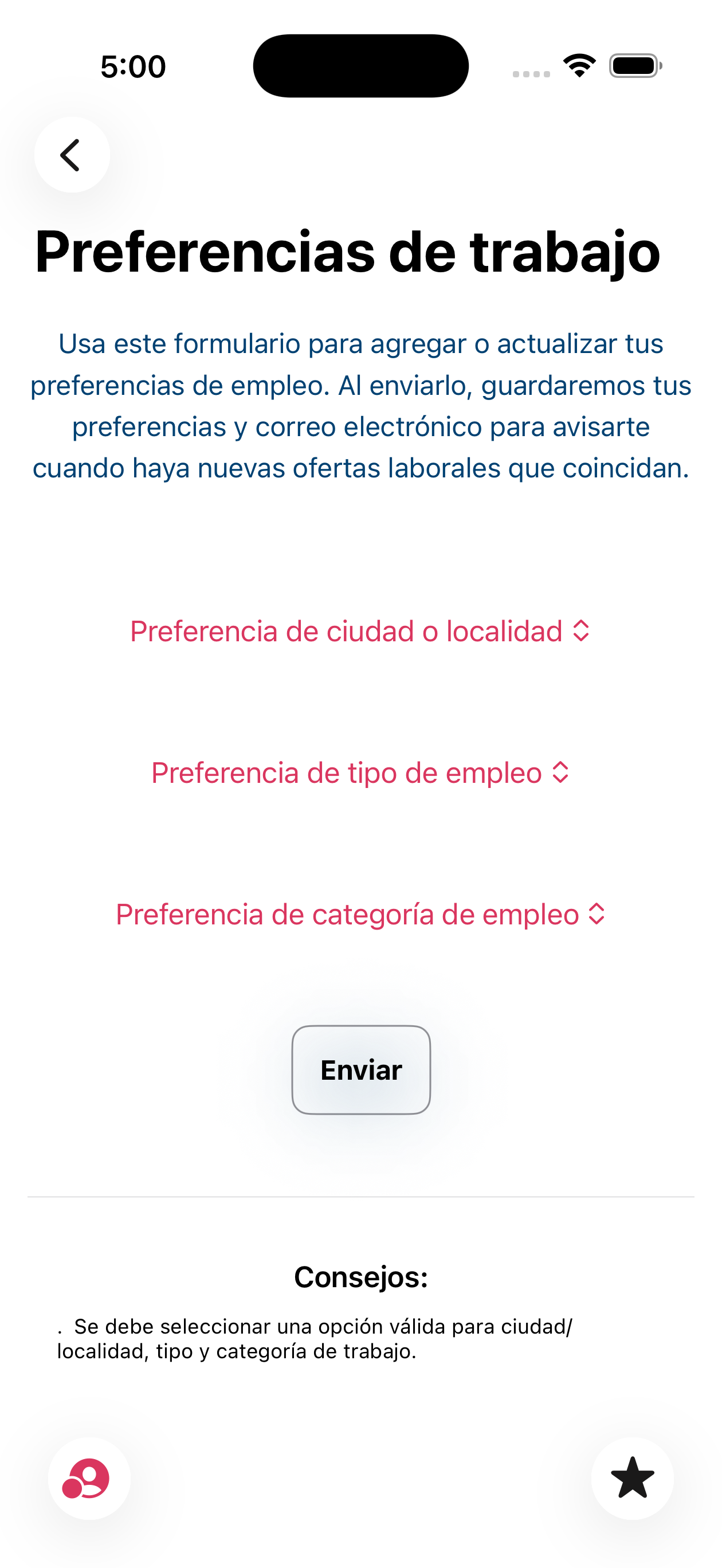
Task: Go back using the arrow button
Action: [x=72, y=155]
